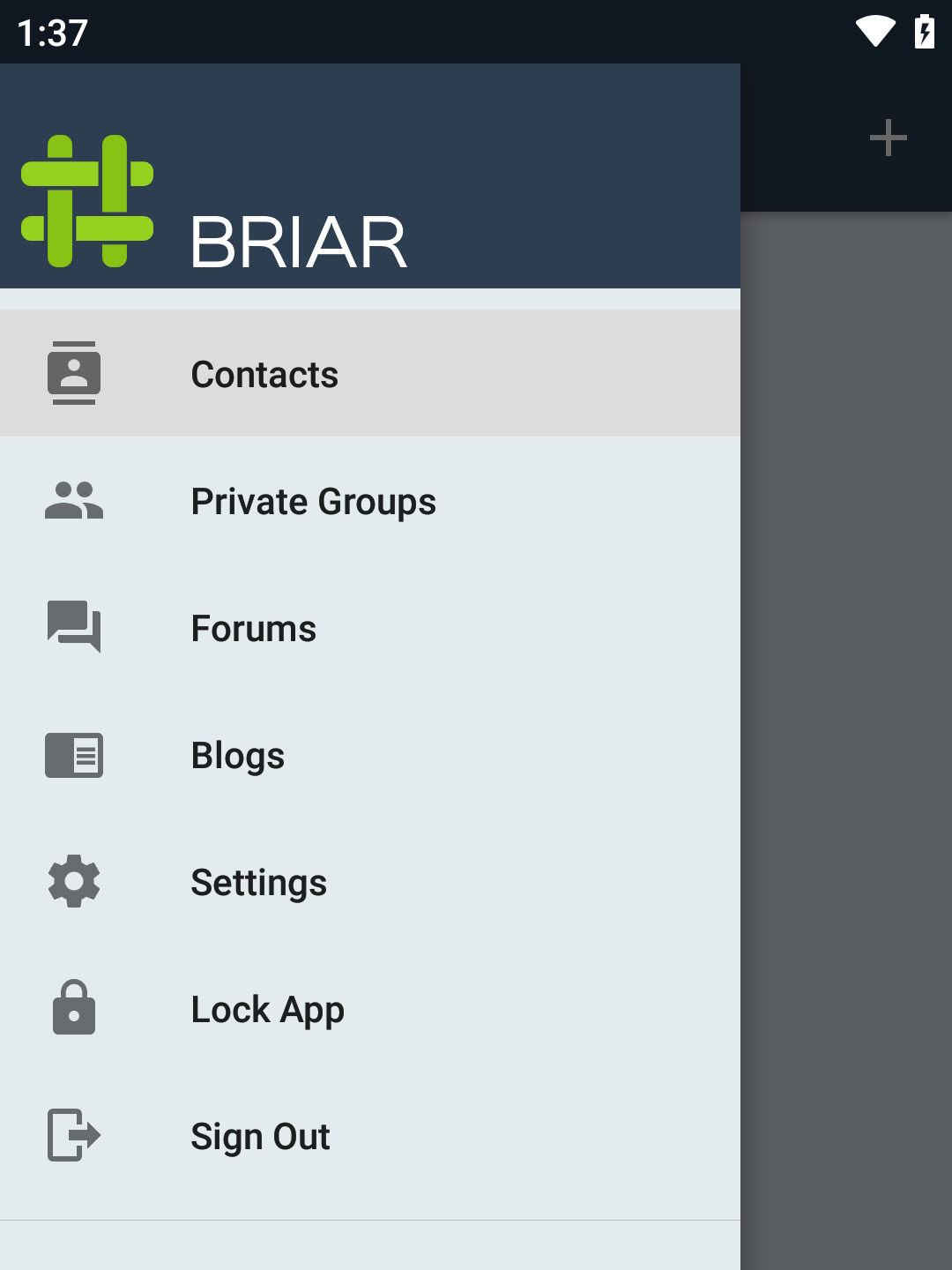Open the Contacts section
The height and width of the screenshot is (1270, 952).
264,374
